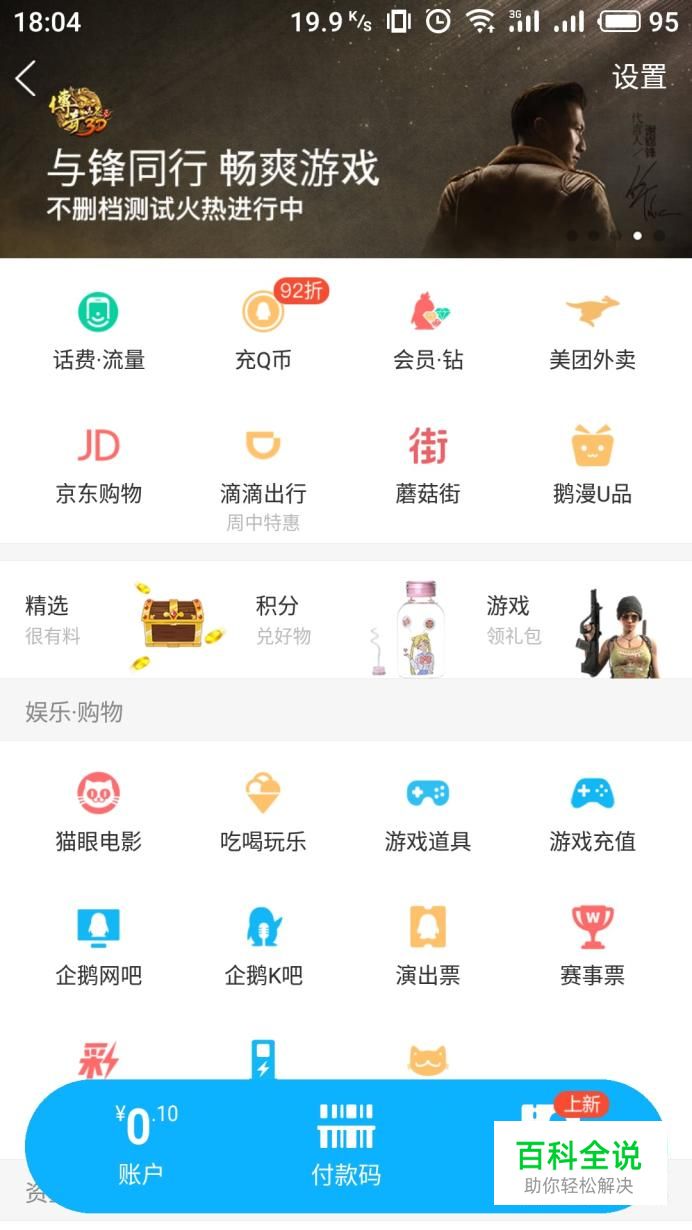Viewport: 692px width, 1230px height.
Task: Go back using the top-left arrow
Action: (27, 78)
